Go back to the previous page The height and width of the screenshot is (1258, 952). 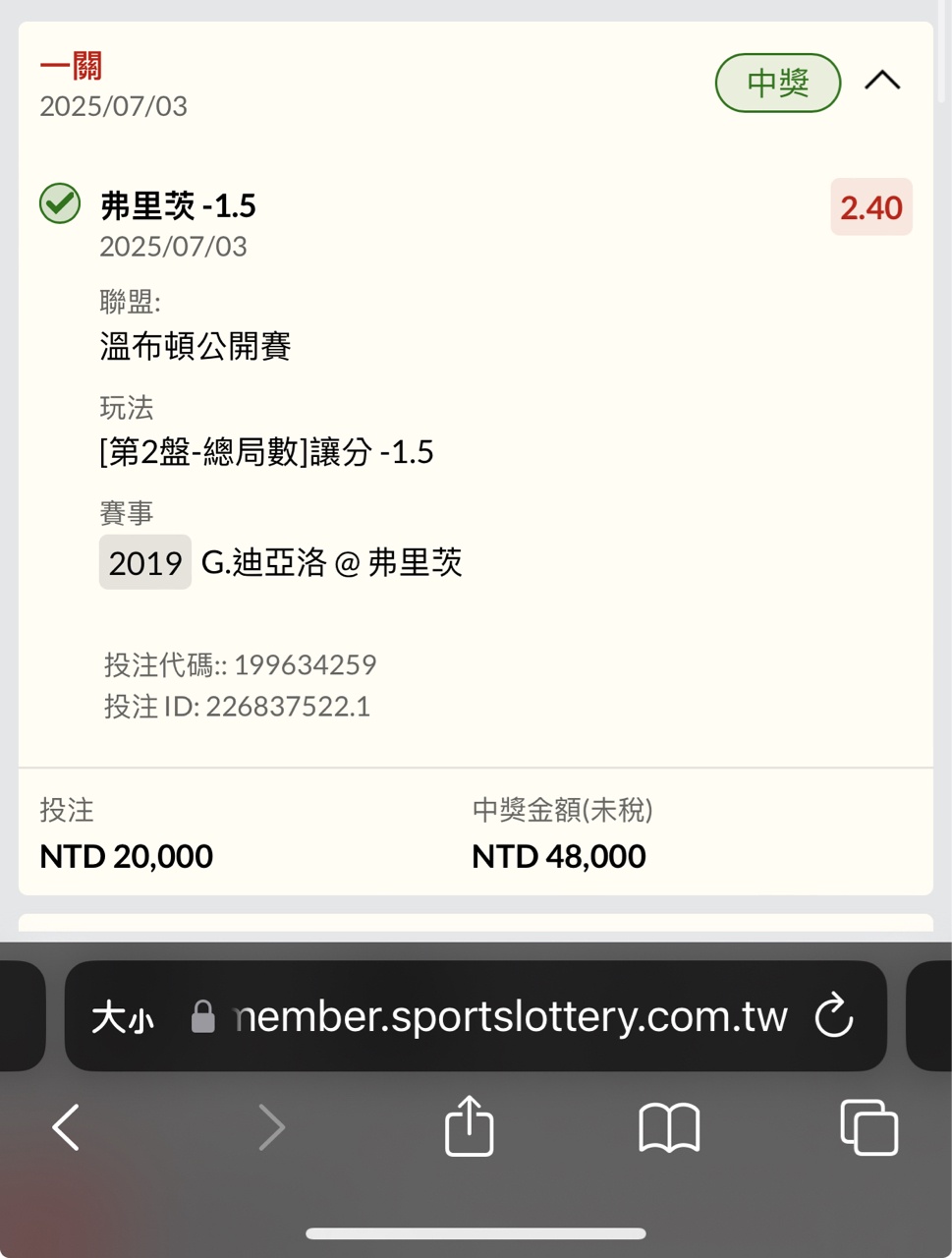(x=66, y=1126)
